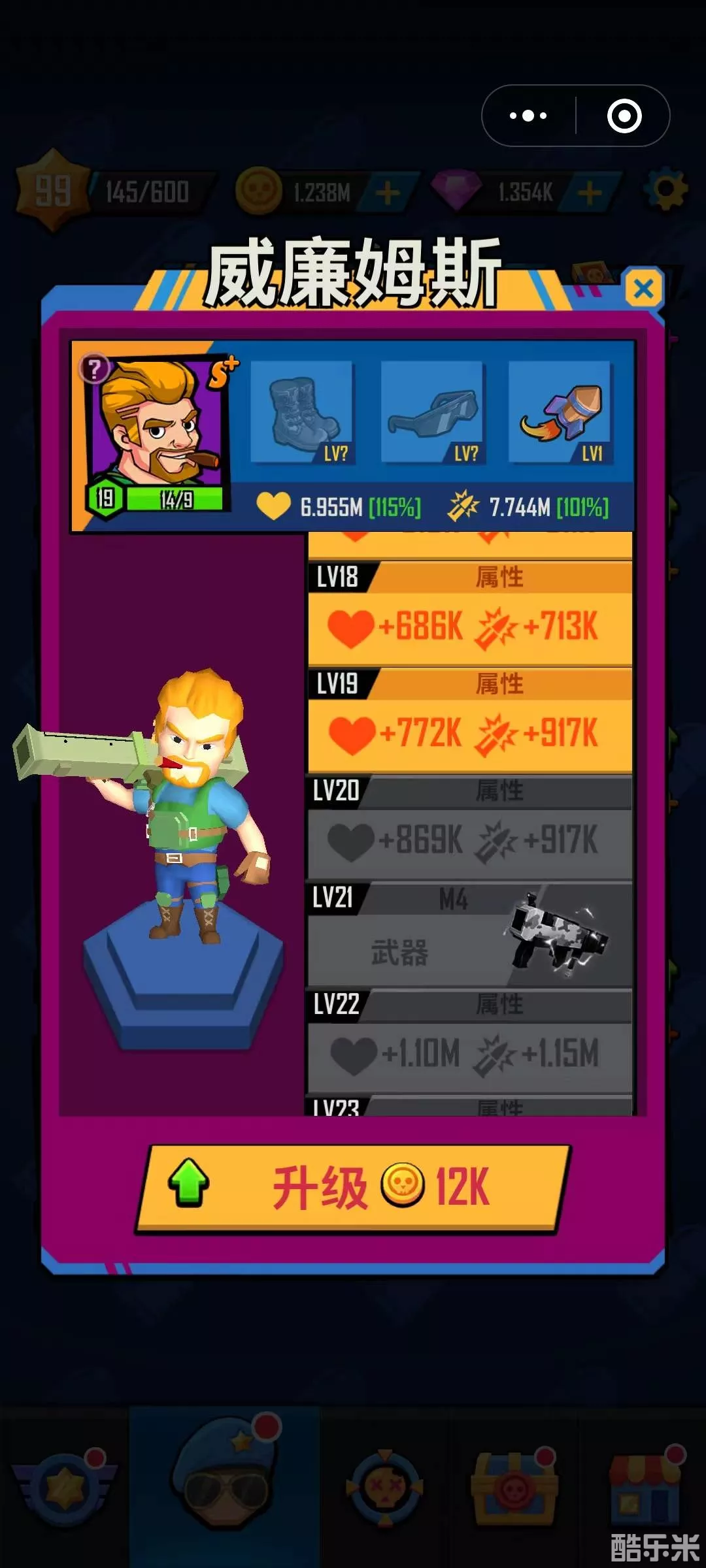Image resolution: width=706 pixels, height=1568 pixels.
Task: Open the goggles equipment slot
Action: [432, 413]
